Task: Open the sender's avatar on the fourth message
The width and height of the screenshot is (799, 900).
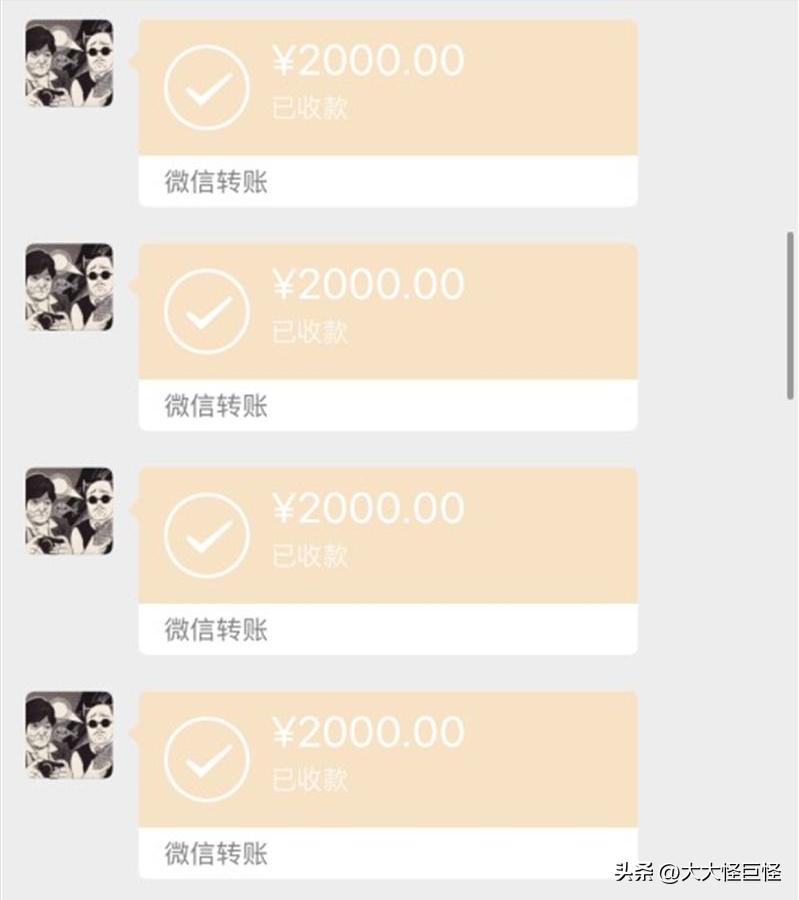Action: pos(67,737)
